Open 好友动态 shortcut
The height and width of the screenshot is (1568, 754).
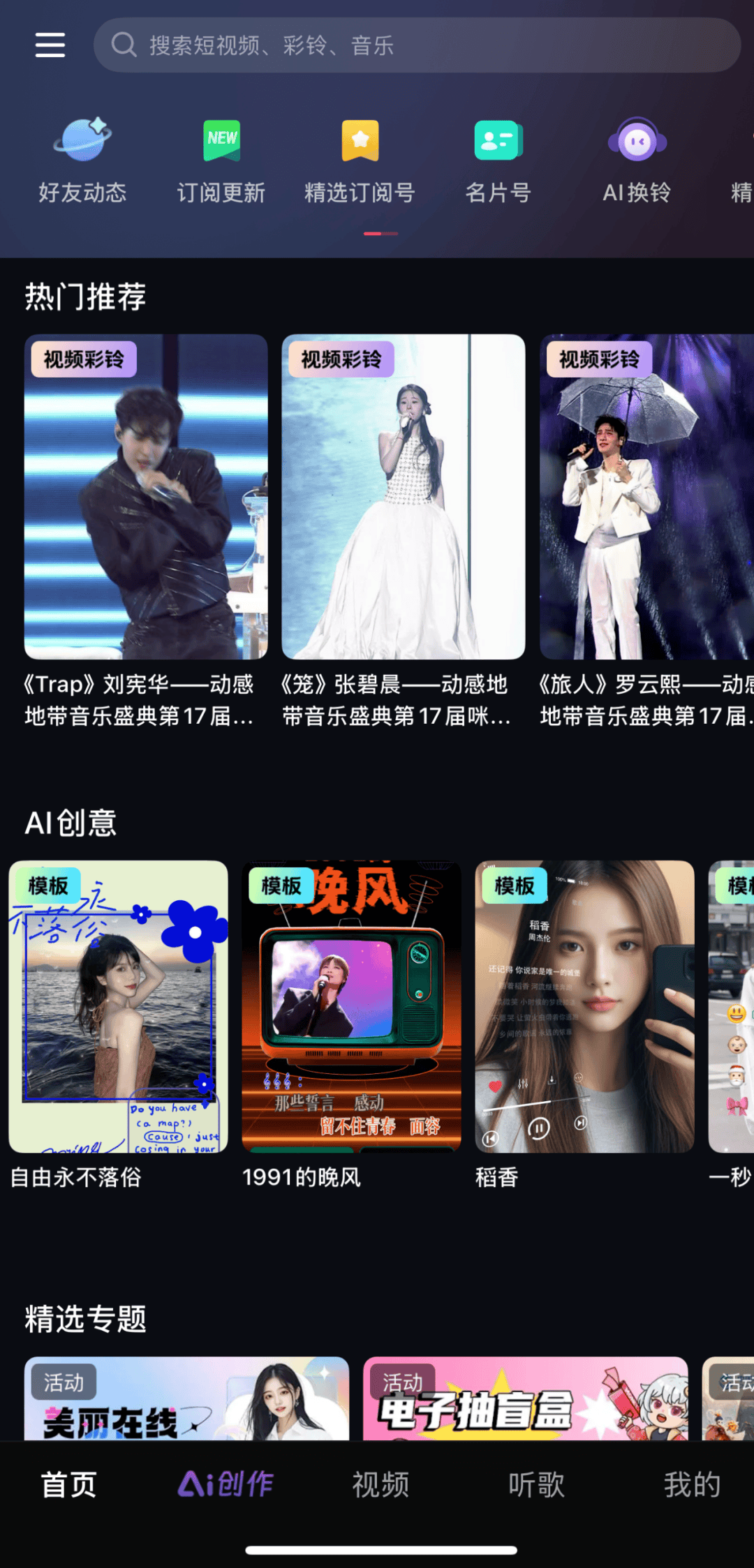(x=82, y=160)
